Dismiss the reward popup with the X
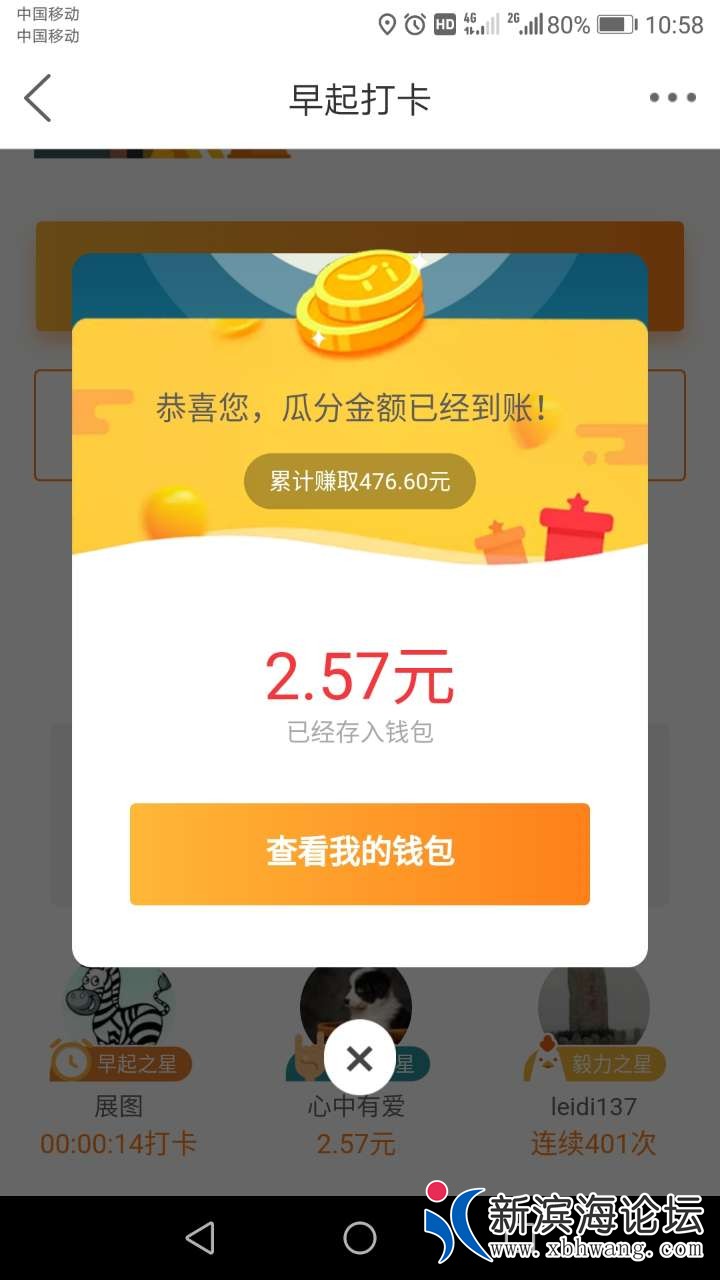720x1280 pixels. tap(360, 1058)
